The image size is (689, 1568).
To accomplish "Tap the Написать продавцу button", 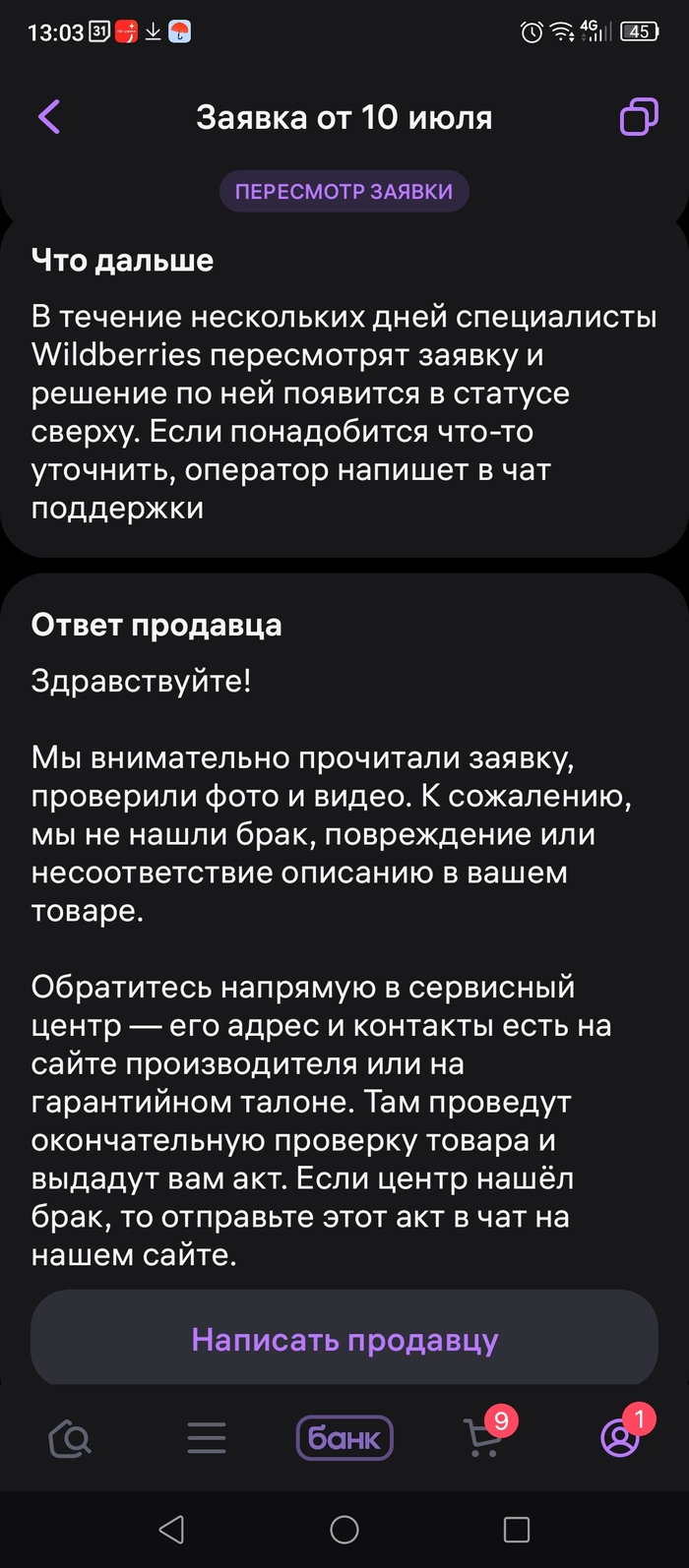I will pyautogui.click(x=344, y=1340).
